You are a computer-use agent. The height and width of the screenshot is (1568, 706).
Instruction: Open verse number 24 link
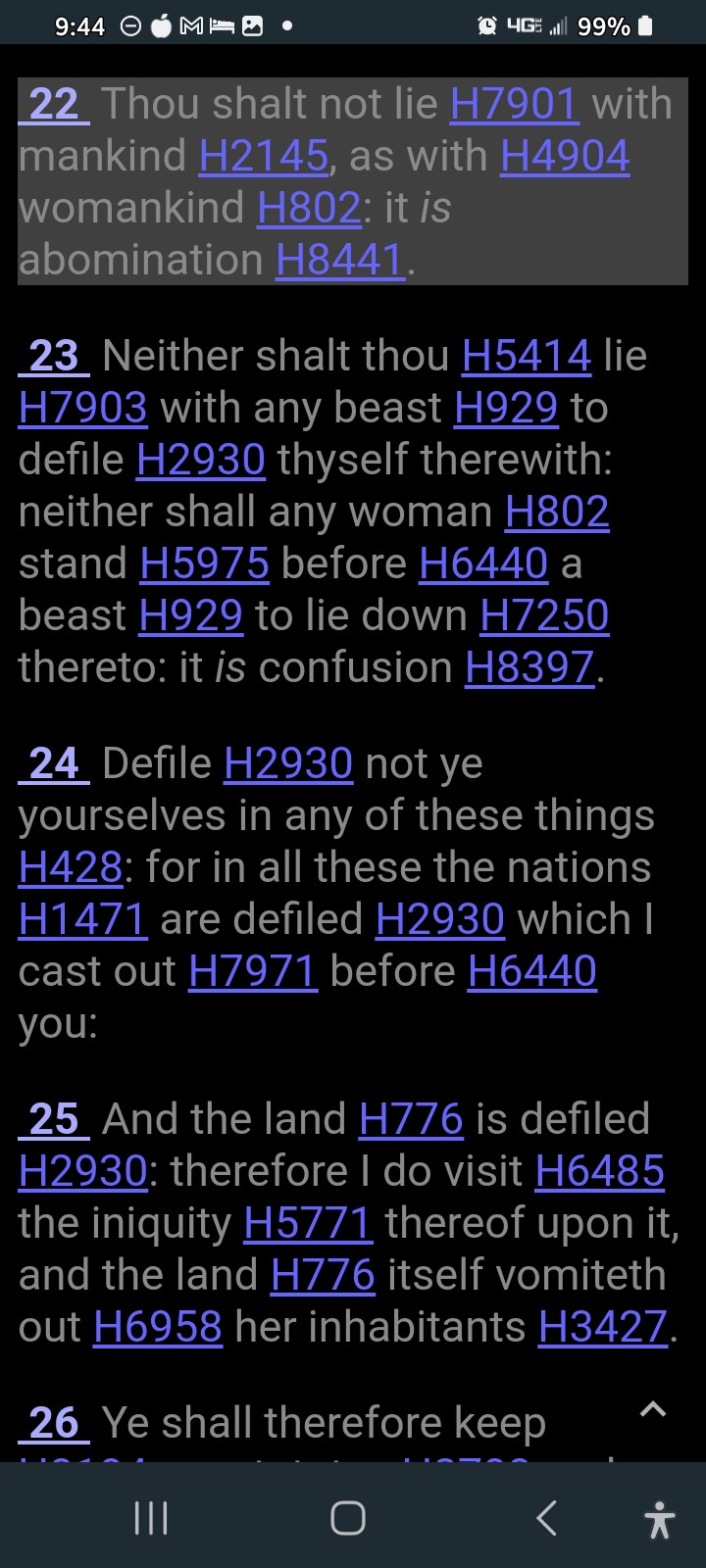click(x=54, y=763)
